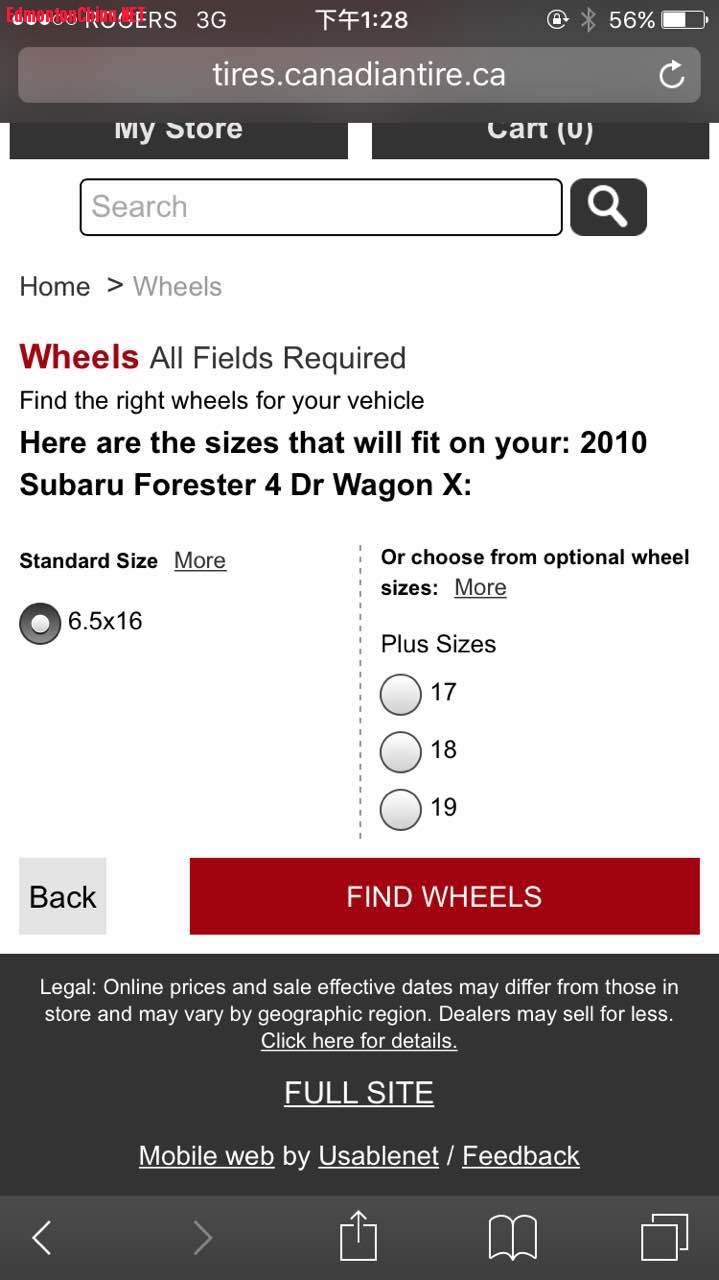719x1280 pixels.
Task: Tap the grey Back button
Action: pos(62,896)
